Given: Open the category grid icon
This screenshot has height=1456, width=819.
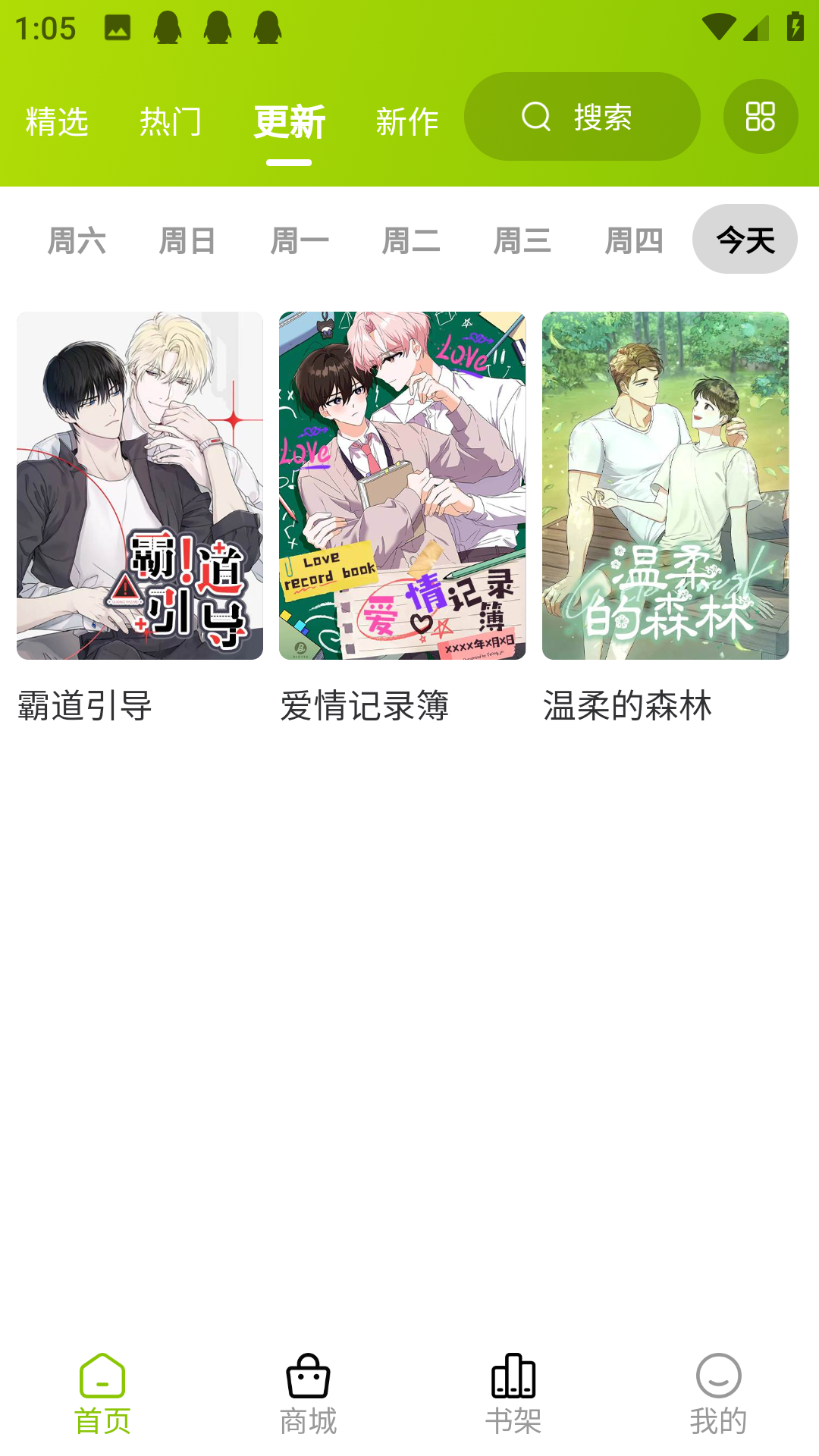Looking at the screenshot, I should (761, 116).
